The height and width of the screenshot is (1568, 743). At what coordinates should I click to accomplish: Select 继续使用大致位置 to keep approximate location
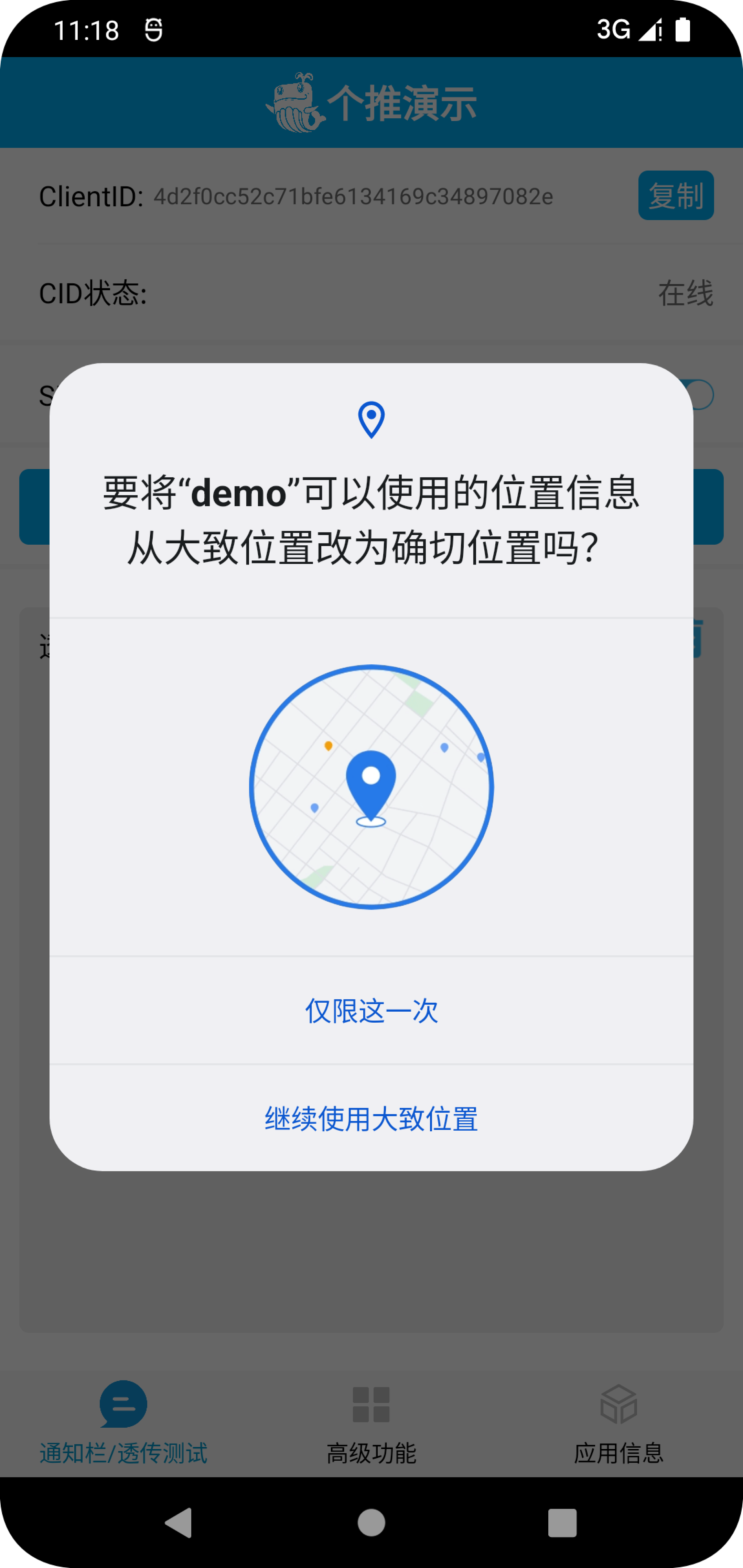tap(371, 1119)
